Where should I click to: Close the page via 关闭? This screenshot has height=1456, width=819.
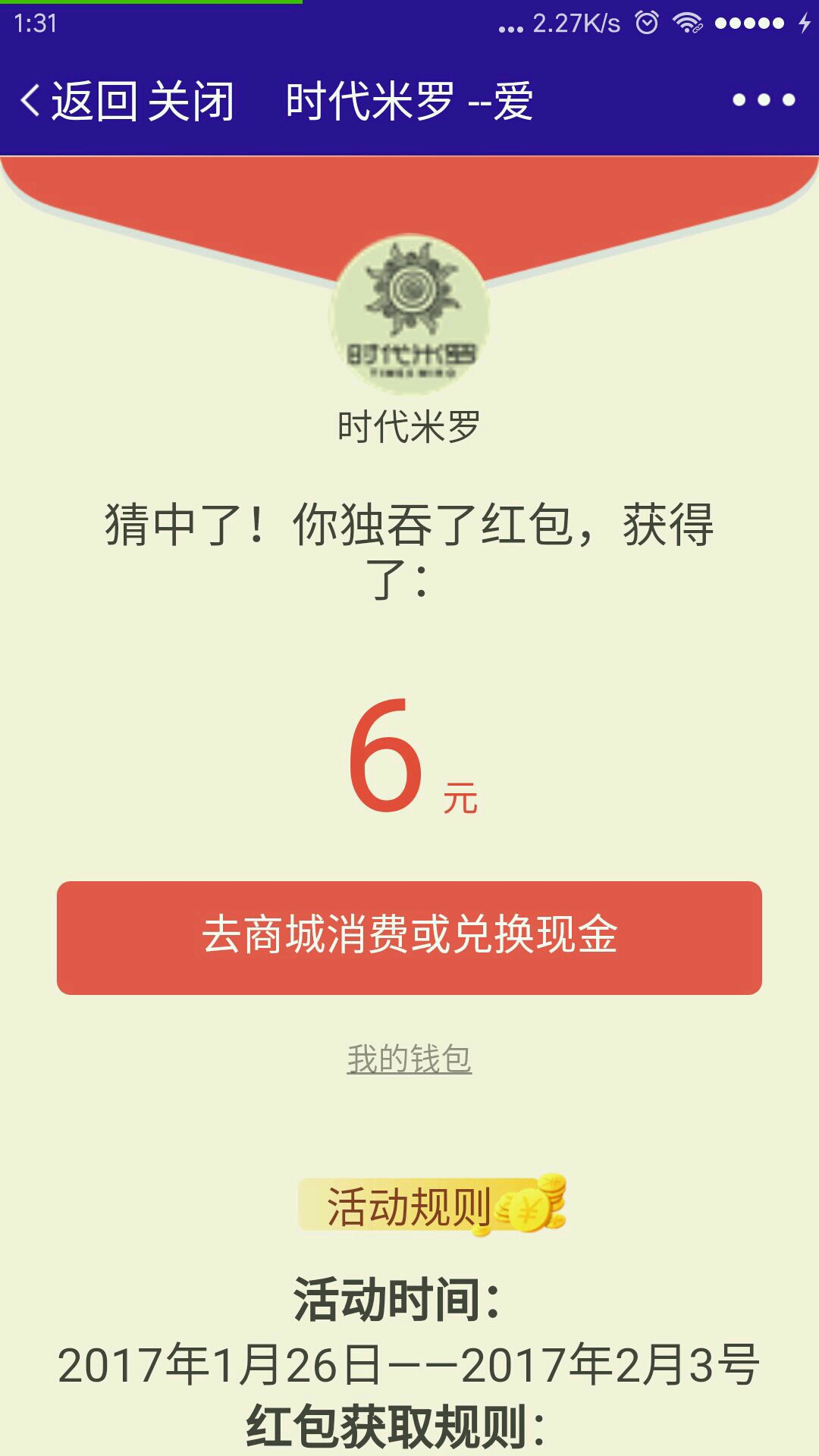pos(190,101)
